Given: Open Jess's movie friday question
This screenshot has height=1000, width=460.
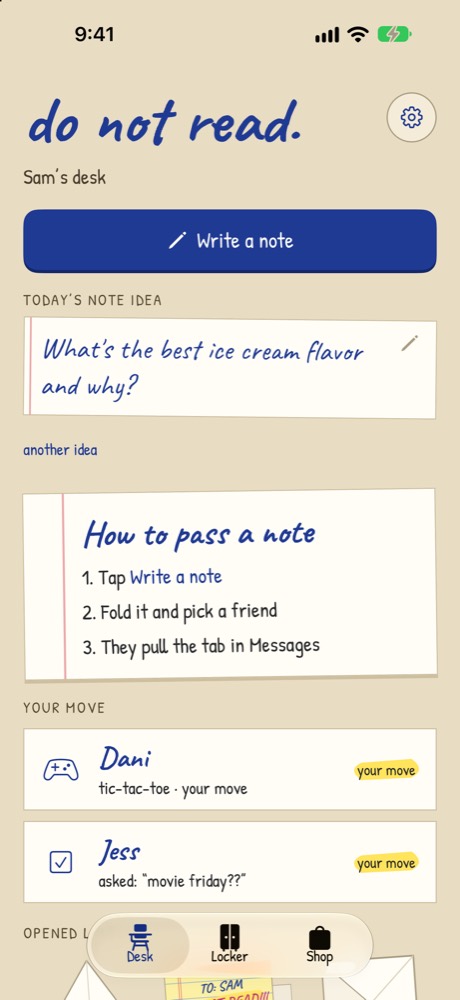Looking at the screenshot, I should point(230,862).
